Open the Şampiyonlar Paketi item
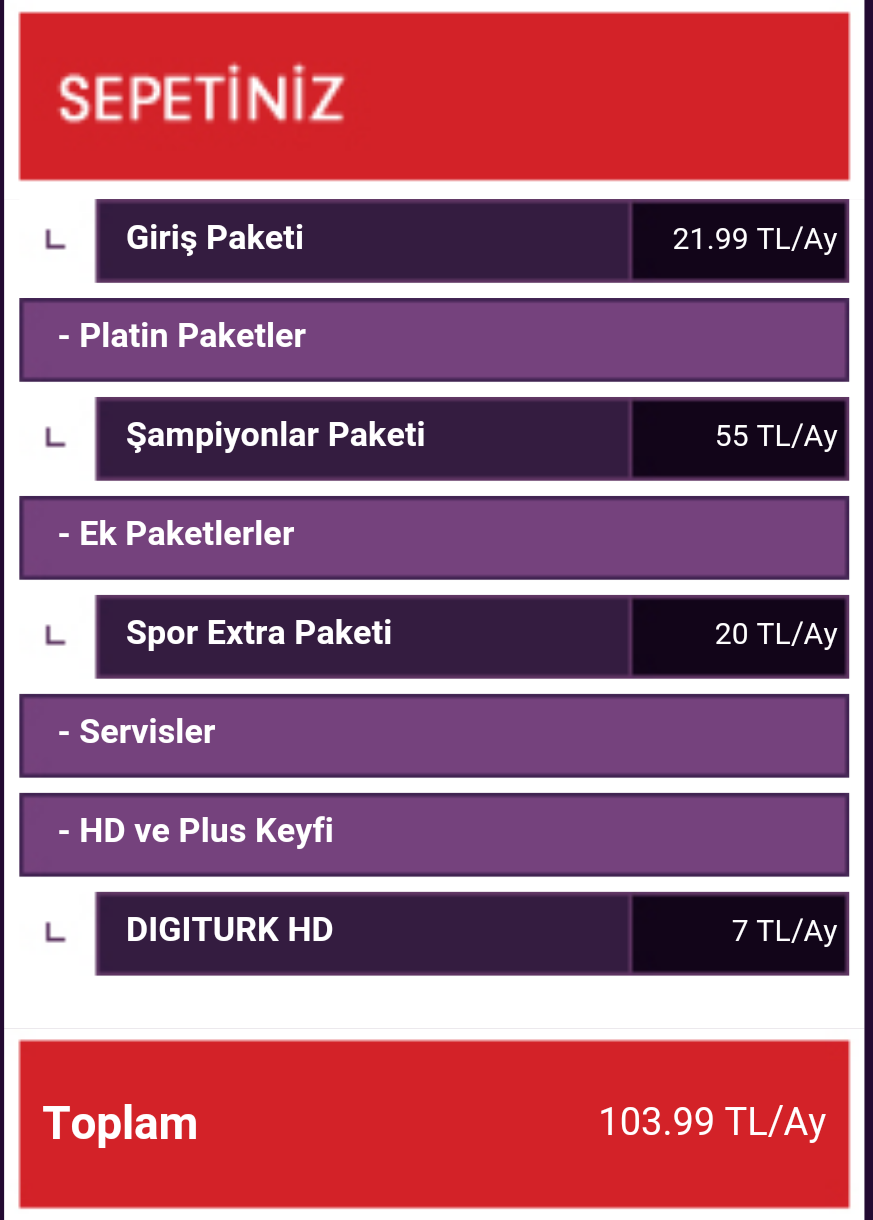The width and height of the screenshot is (873, 1220). click(x=363, y=437)
